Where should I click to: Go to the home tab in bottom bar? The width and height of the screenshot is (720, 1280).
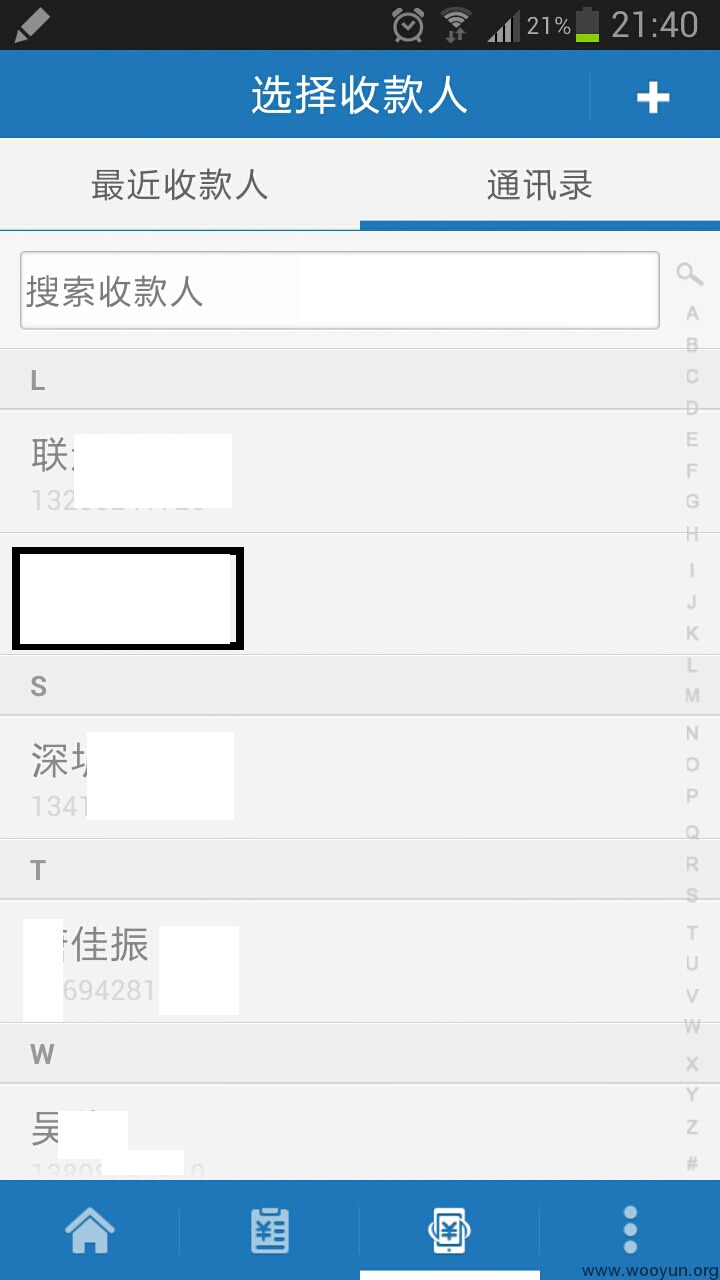(90, 1229)
